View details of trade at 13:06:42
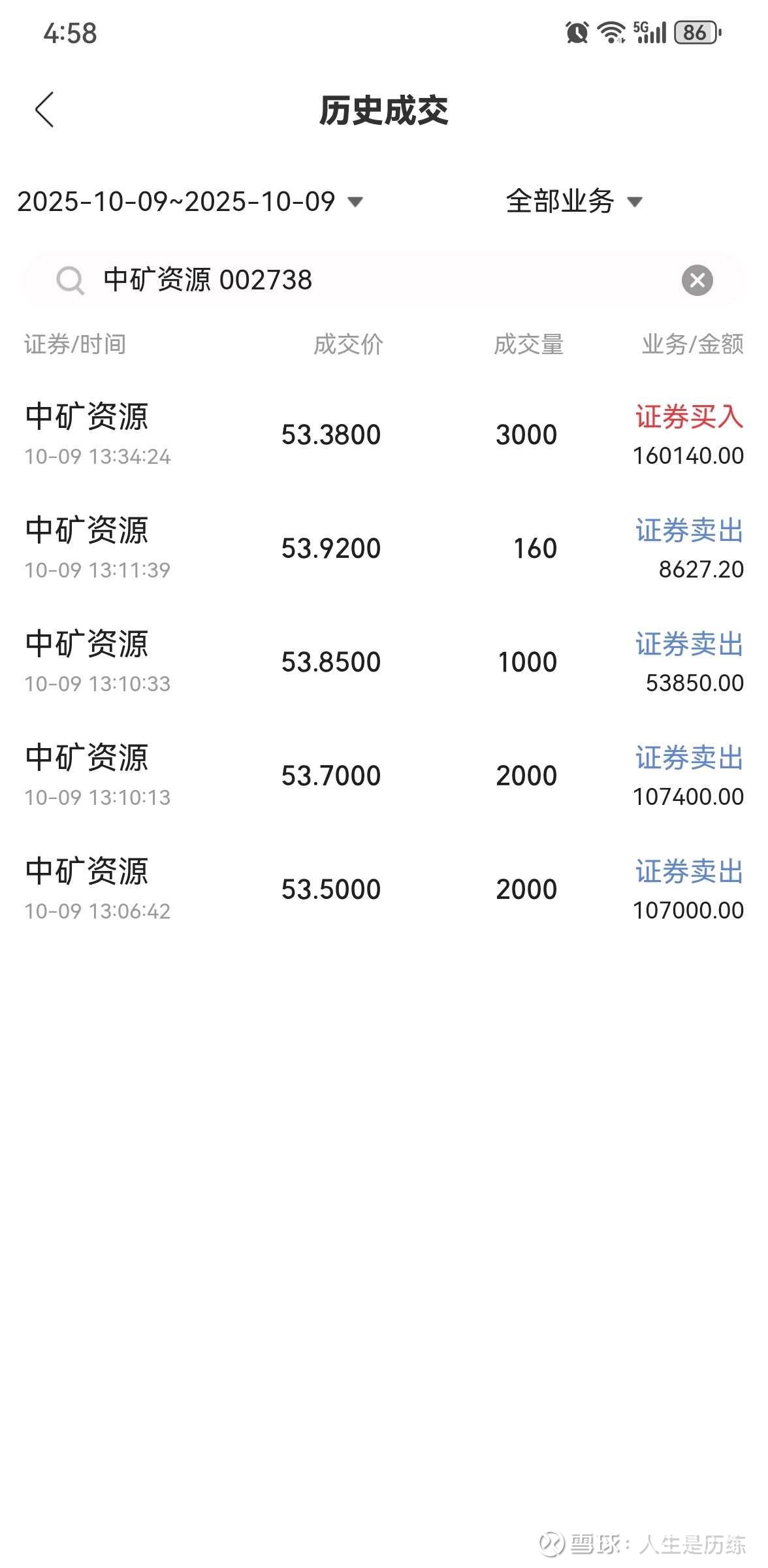768x1568 pixels. (x=384, y=889)
